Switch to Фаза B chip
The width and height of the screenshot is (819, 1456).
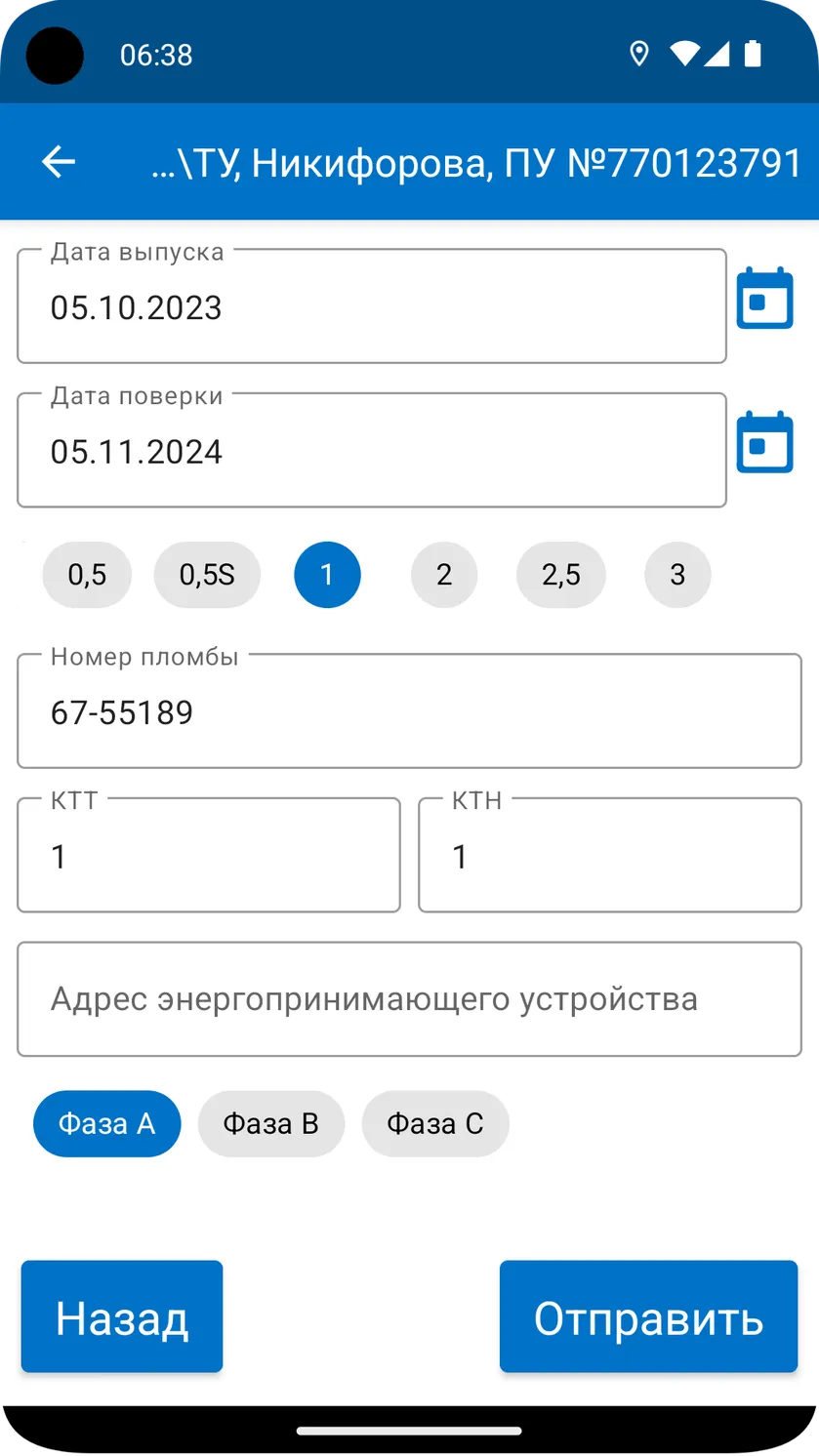coord(271,1124)
